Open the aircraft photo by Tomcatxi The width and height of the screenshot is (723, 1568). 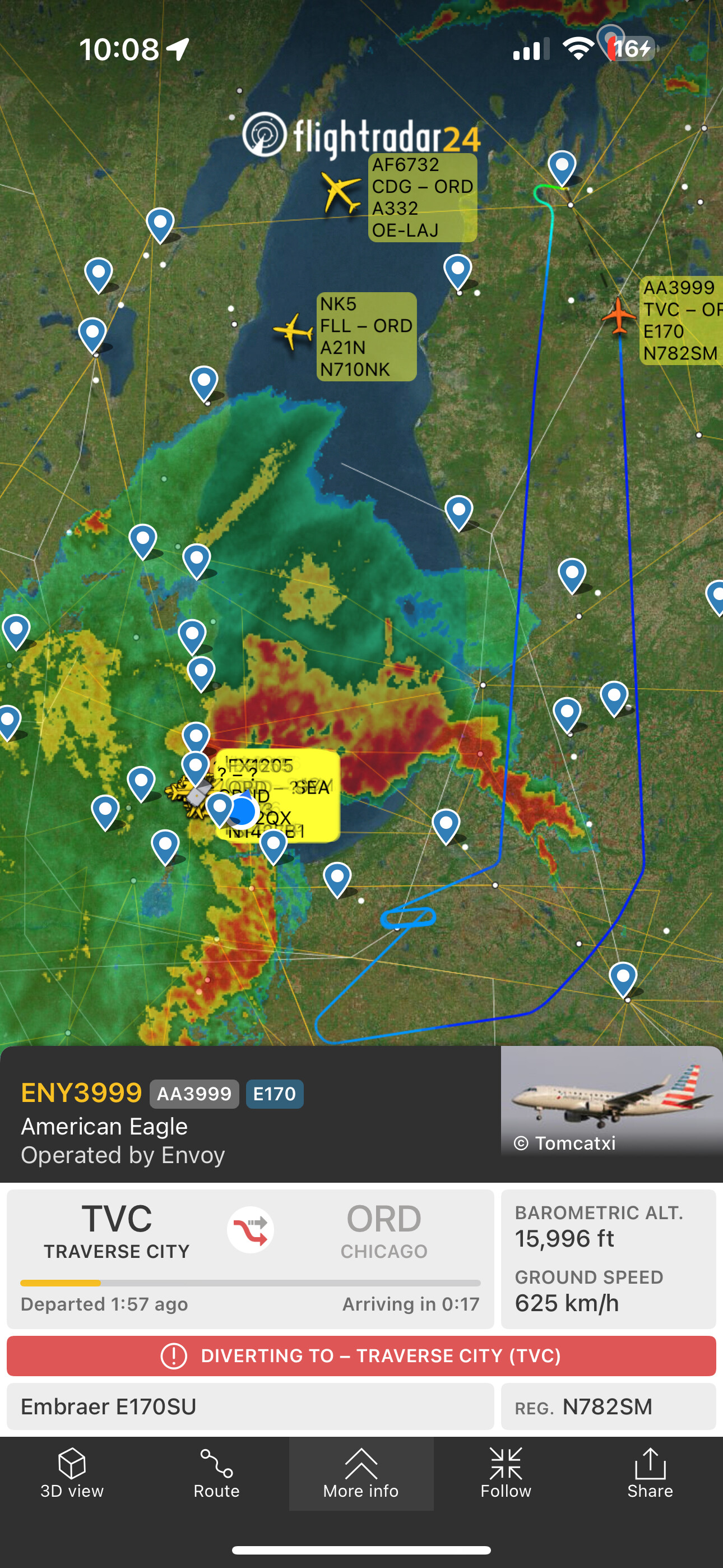point(611,1100)
